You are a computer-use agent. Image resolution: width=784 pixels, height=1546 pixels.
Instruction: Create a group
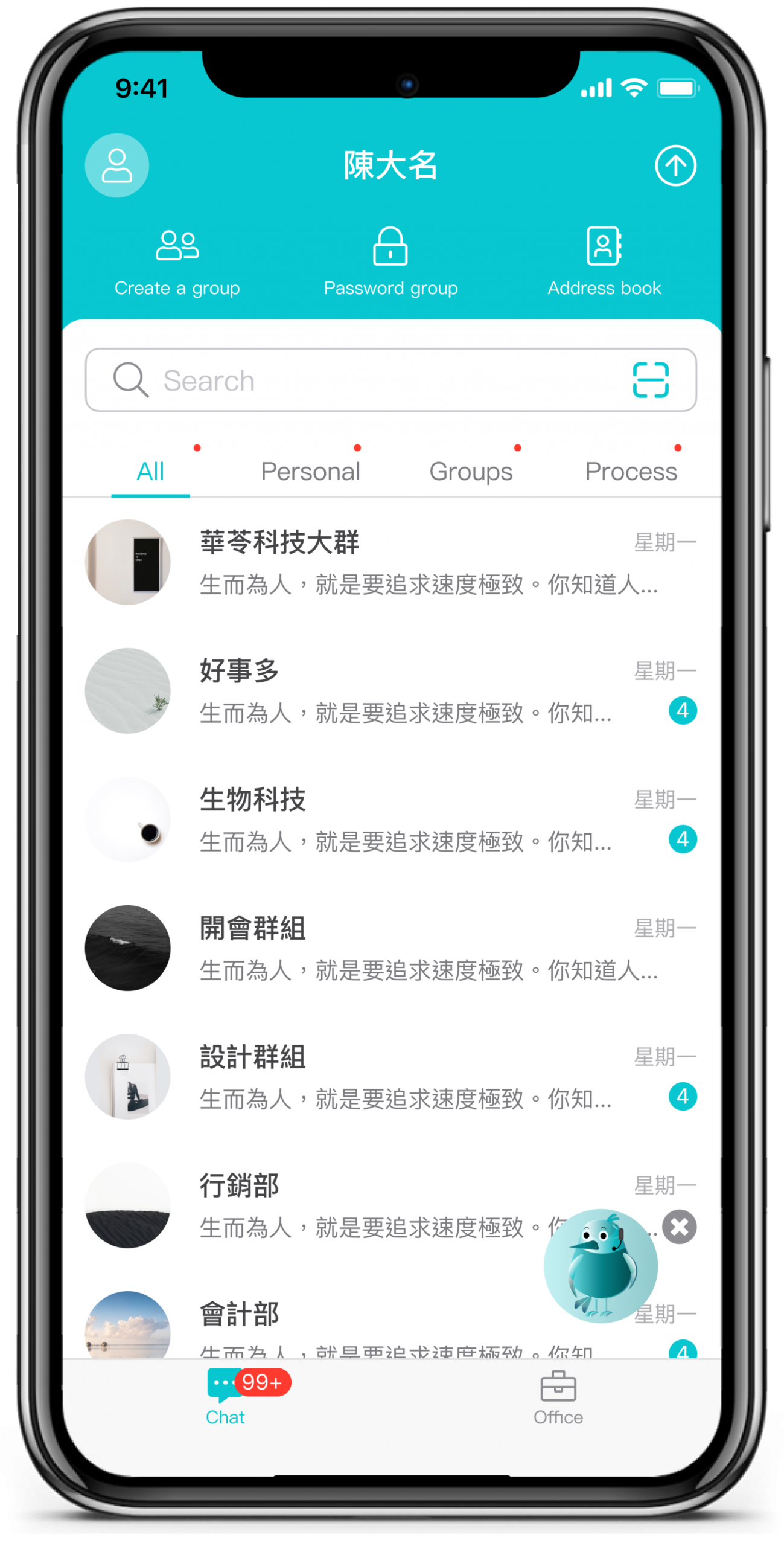pyautogui.click(x=177, y=262)
